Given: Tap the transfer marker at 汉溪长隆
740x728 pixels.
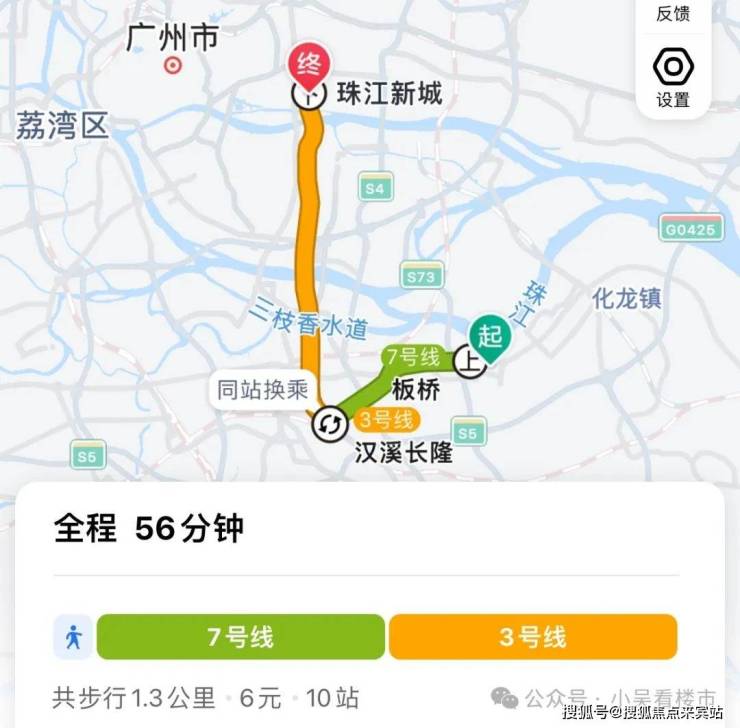Looking at the screenshot, I should (x=328, y=425).
